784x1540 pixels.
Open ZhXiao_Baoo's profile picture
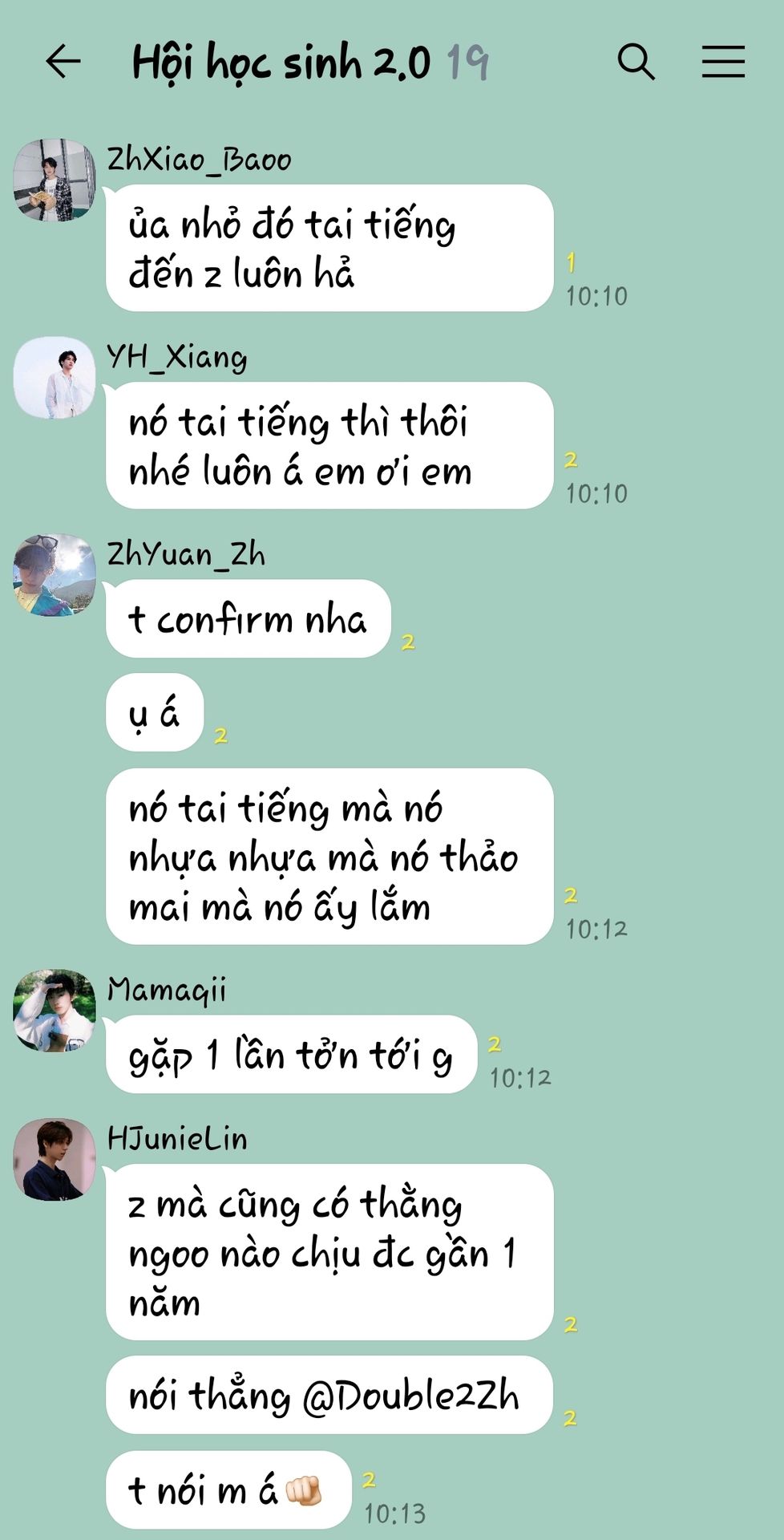pos(55,180)
